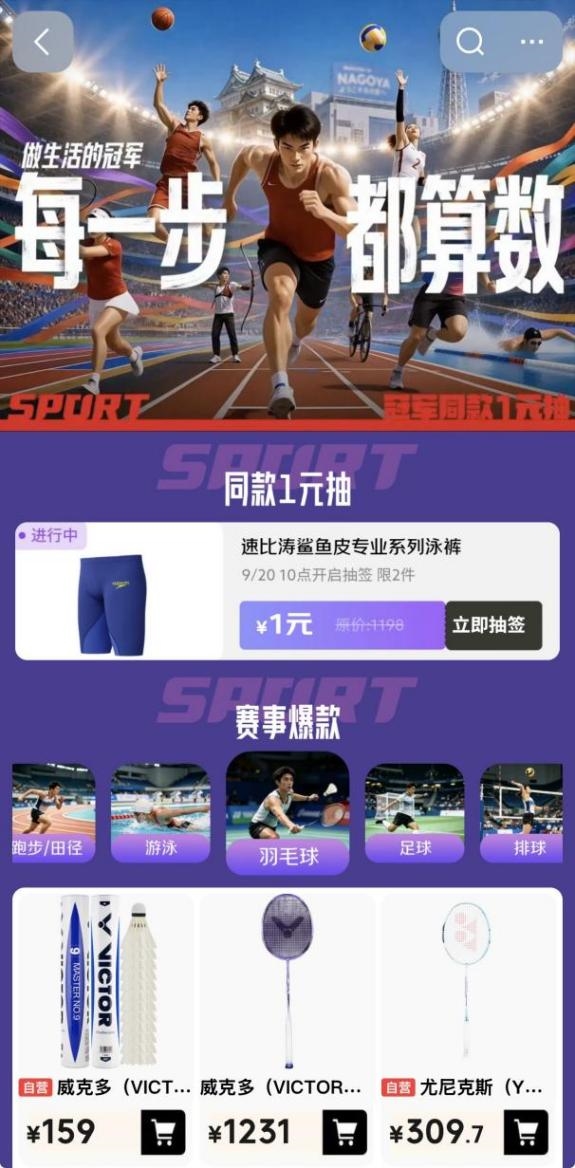Open the ¥1231 Victor racket product

(288, 1026)
